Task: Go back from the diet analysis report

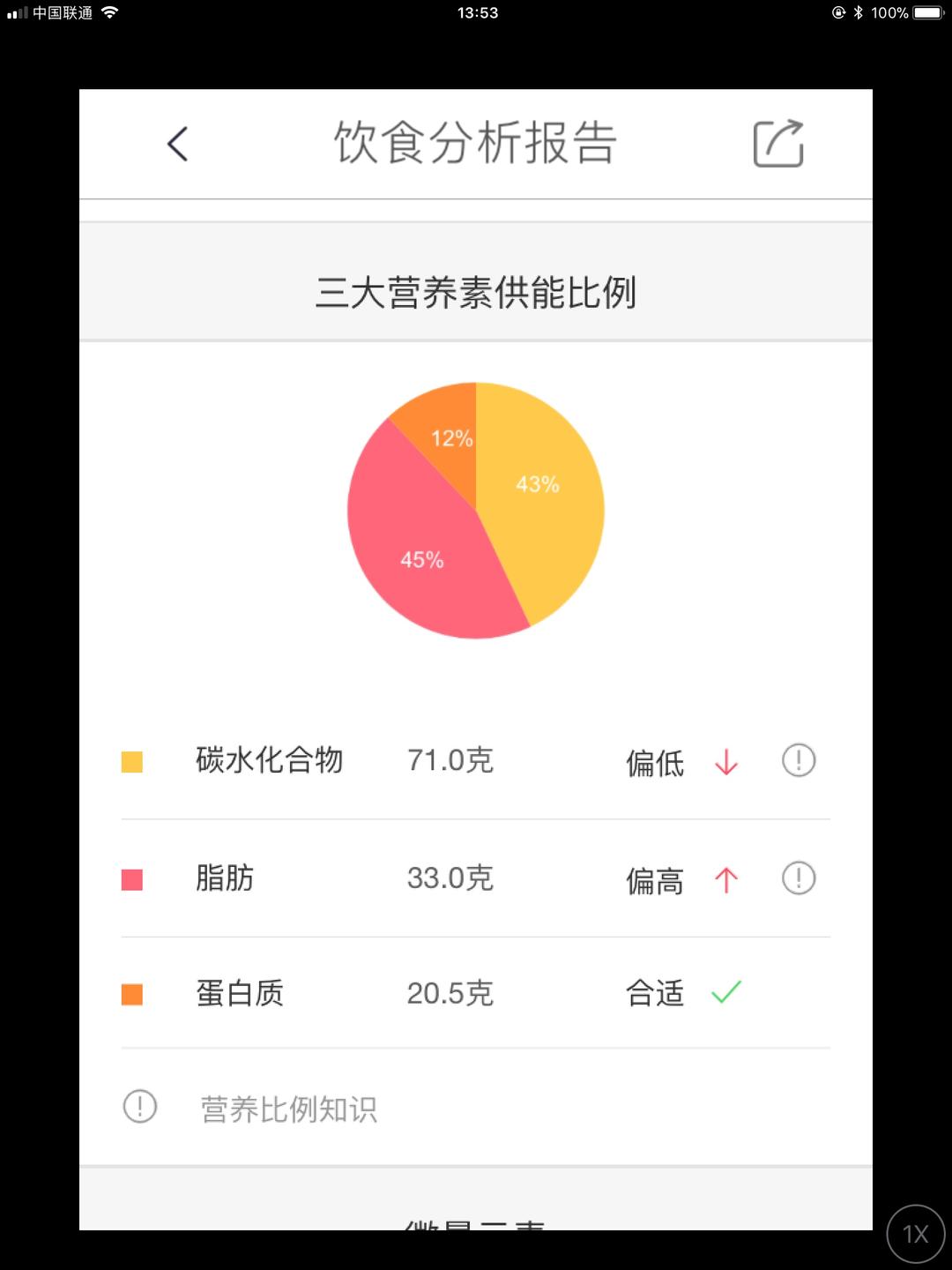Action: click(x=178, y=144)
